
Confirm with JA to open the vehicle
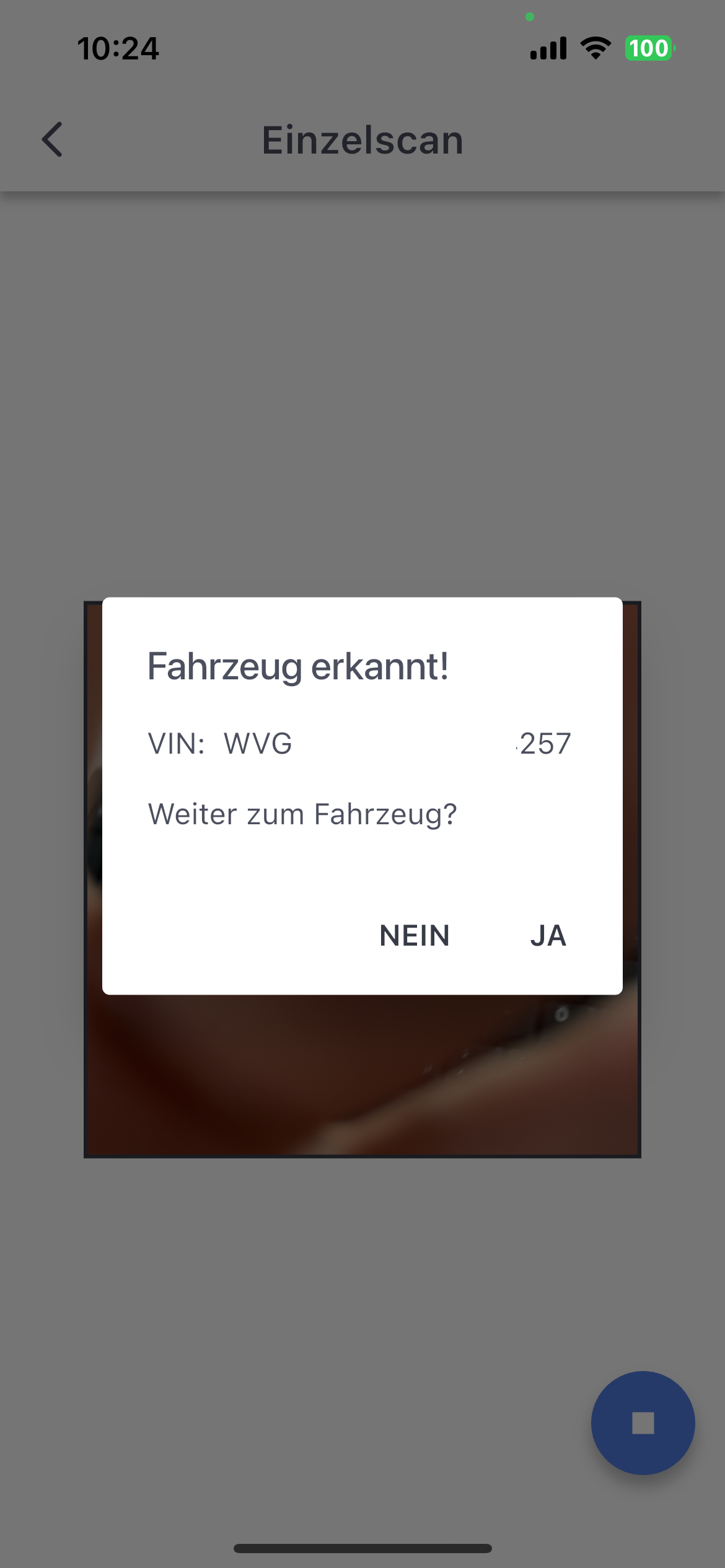[x=548, y=935]
